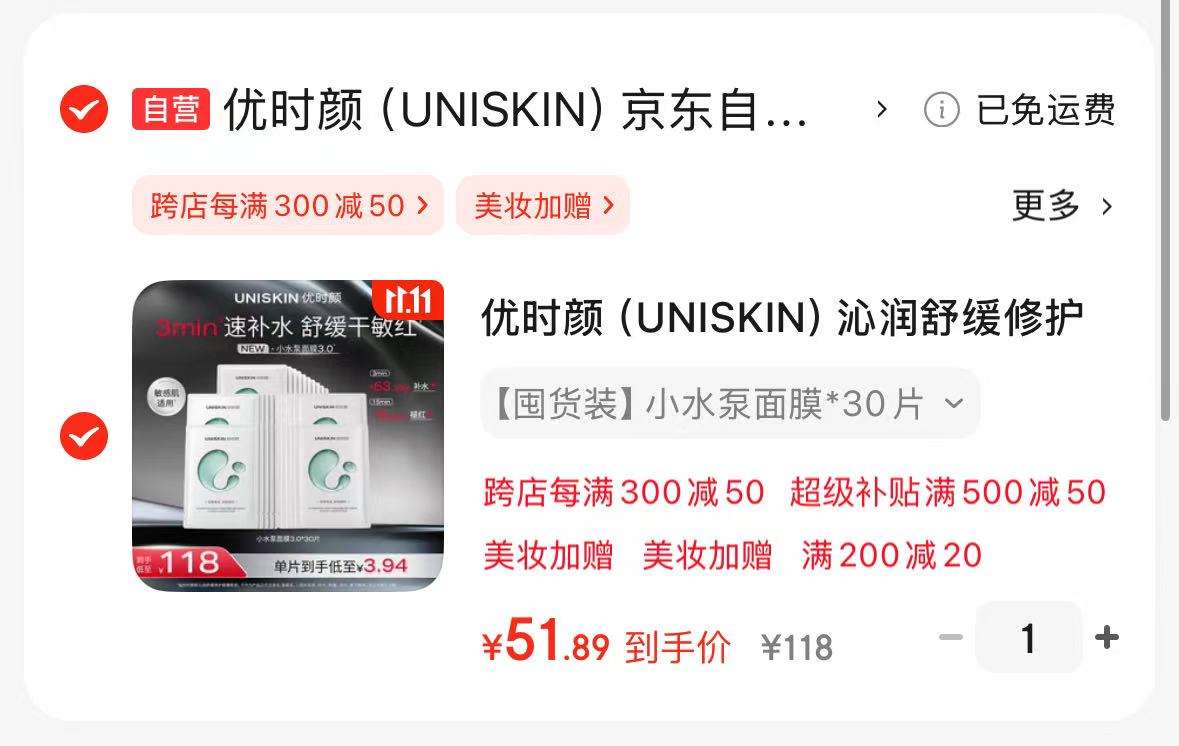Open the 已免运费 shipping info
The height and width of the screenshot is (746, 1179).
pos(1020,110)
